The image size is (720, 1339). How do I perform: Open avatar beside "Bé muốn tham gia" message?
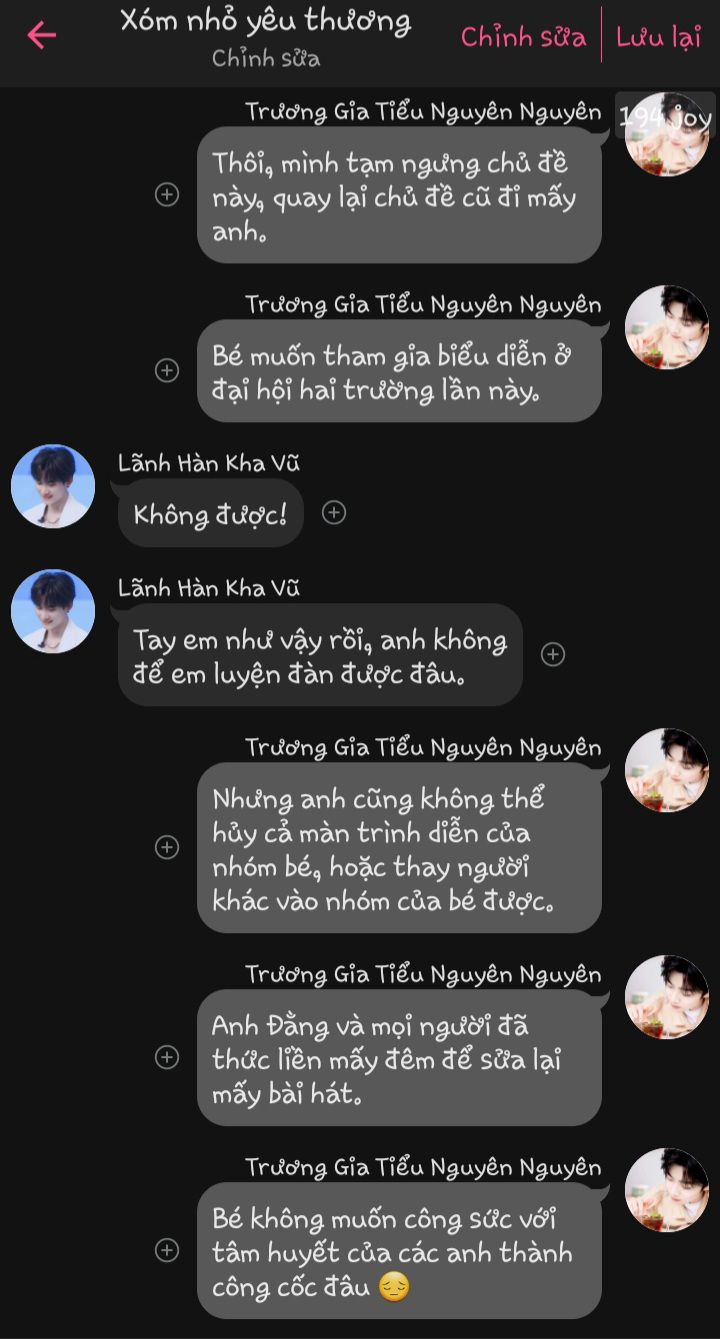666,327
